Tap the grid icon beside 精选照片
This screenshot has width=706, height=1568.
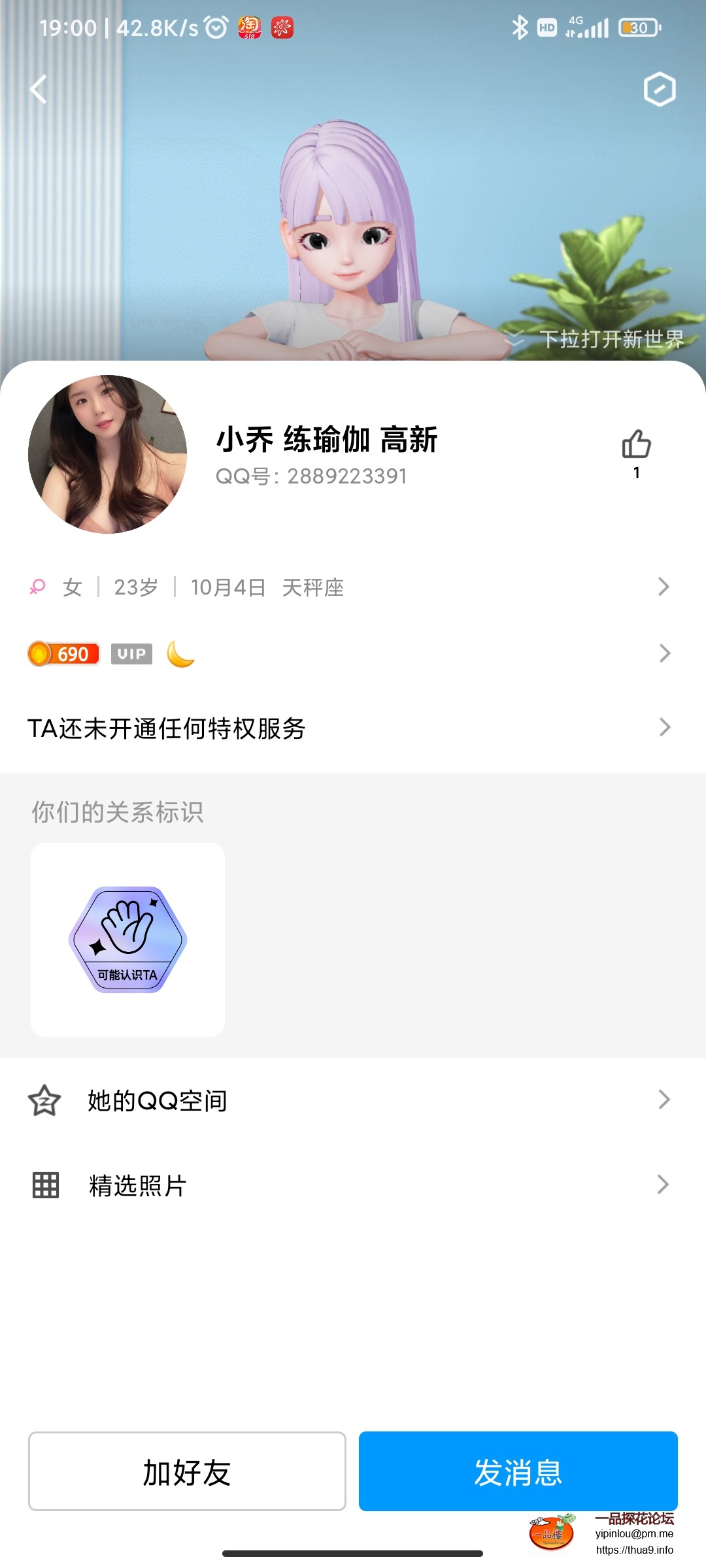pos(43,1185)
